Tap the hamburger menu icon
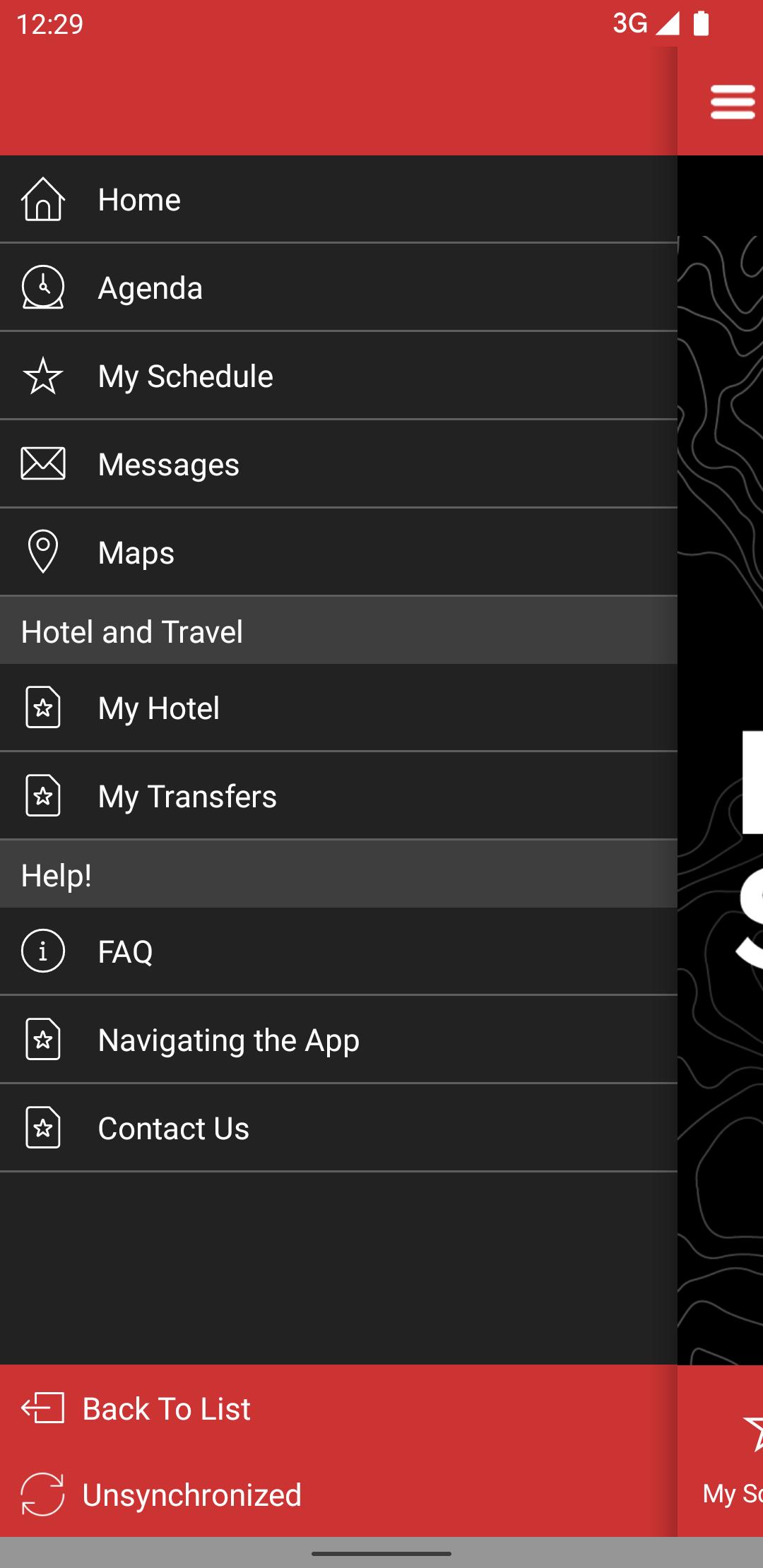Viewport: 763px width, 1568px height. click(733, 102)
